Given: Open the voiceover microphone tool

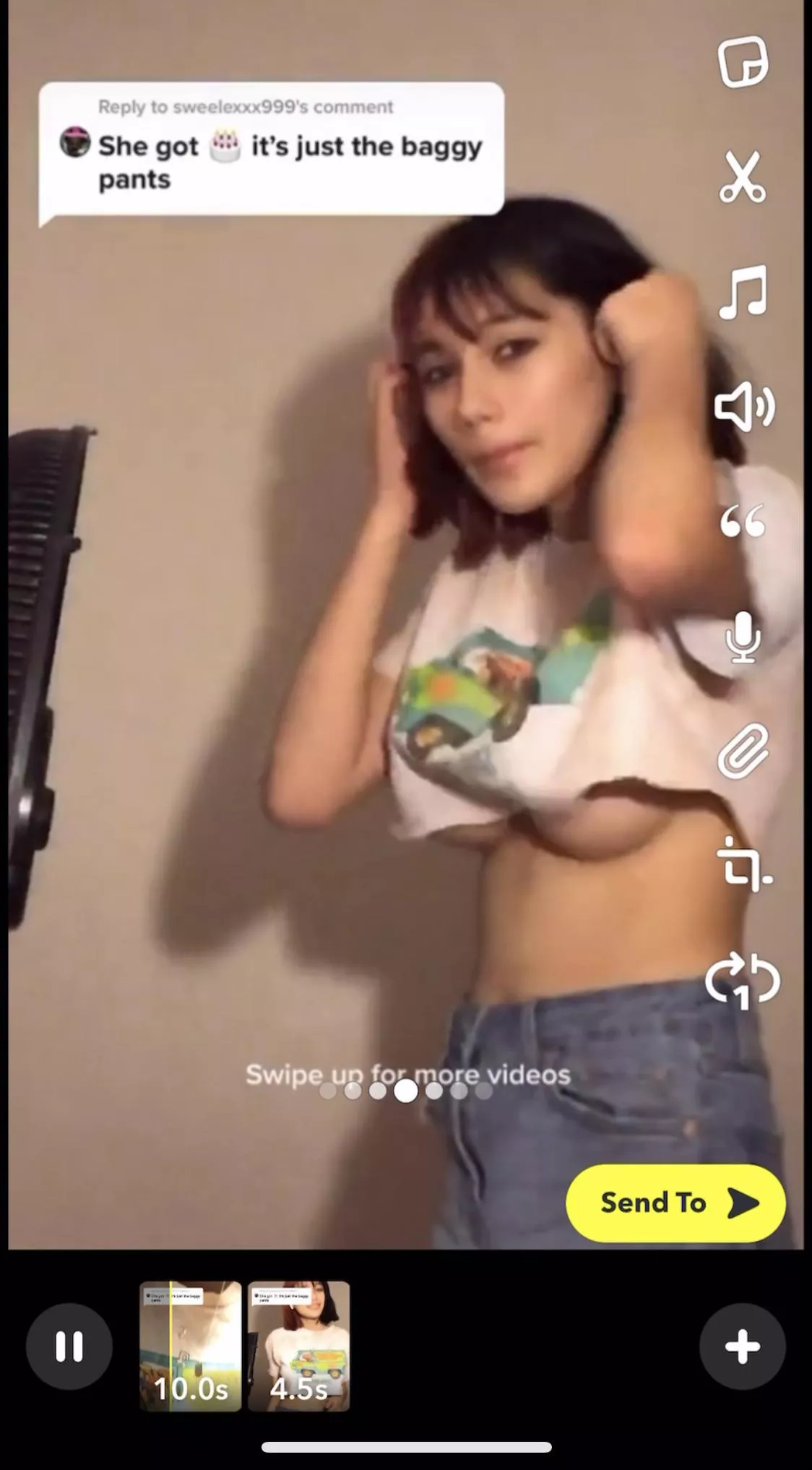Looking at the screenshot, I should tap(743, 637).
